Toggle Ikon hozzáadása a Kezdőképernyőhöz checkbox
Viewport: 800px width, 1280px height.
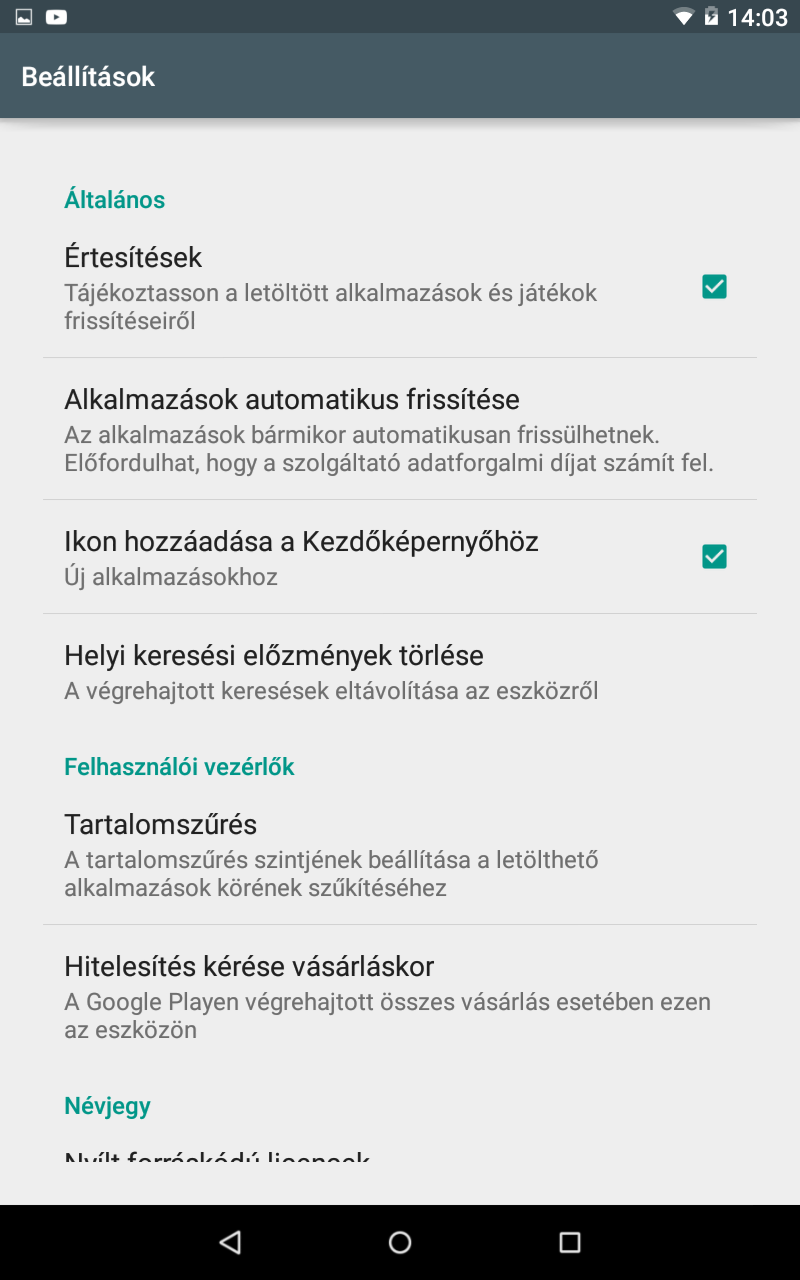click(714, 556)
